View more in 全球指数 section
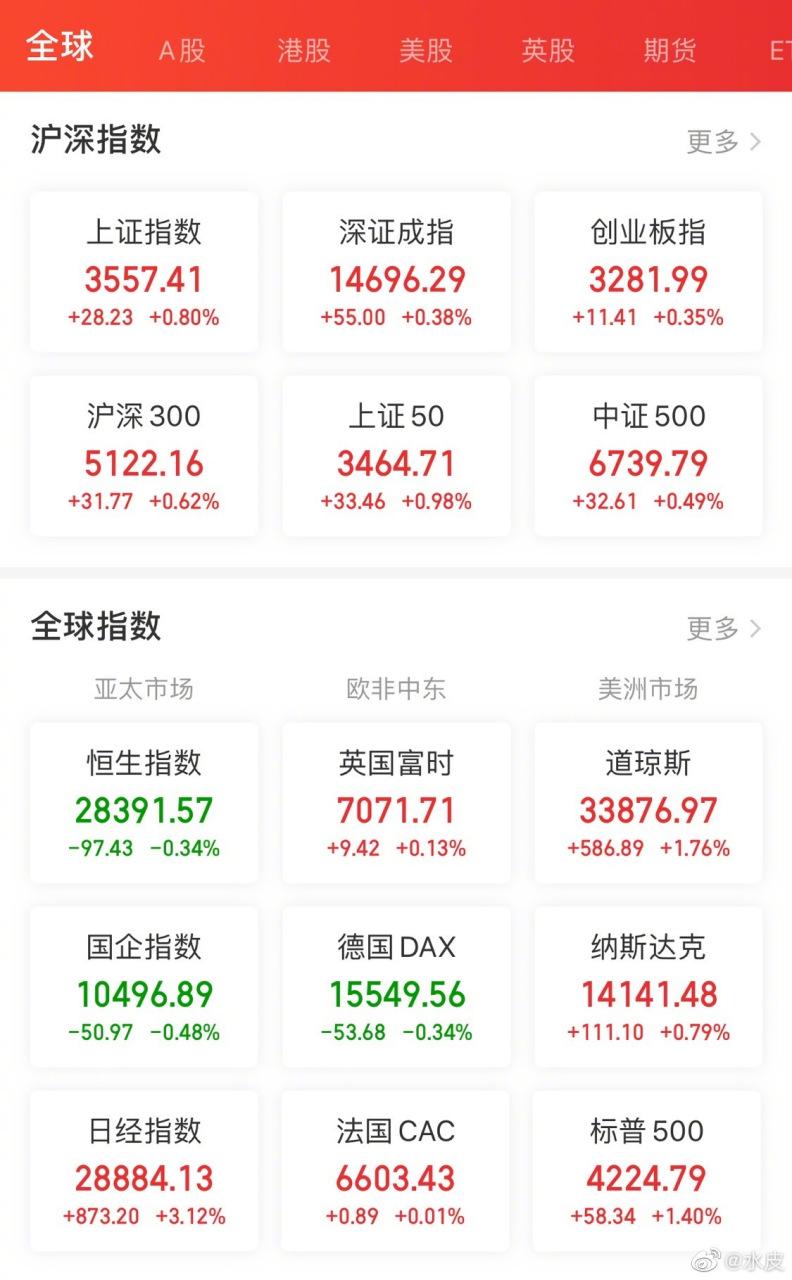Screen dimensions: 792x1280 pos(723,629)
